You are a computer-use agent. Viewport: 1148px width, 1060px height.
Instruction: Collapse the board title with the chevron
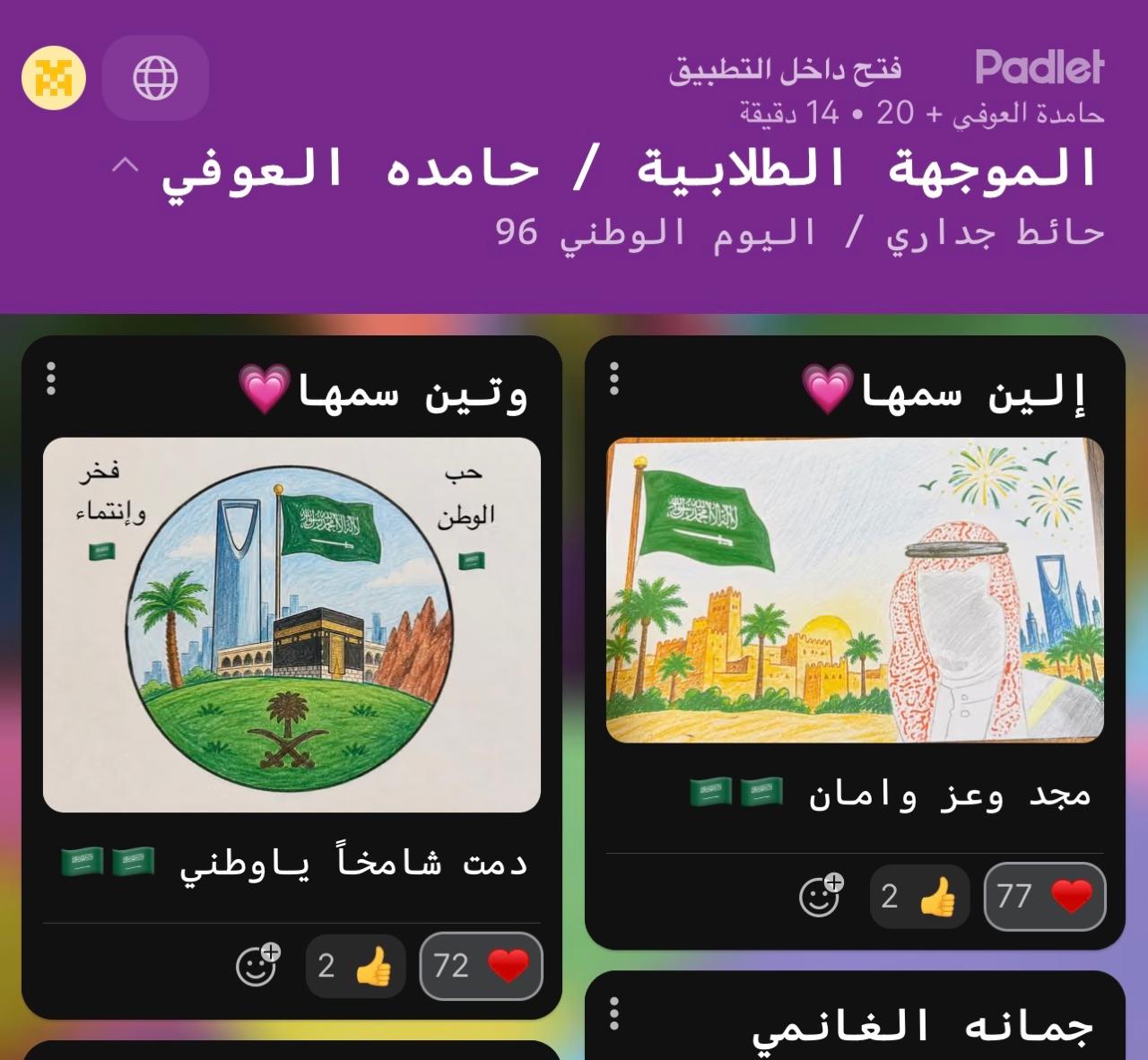[x=125, y=165]
